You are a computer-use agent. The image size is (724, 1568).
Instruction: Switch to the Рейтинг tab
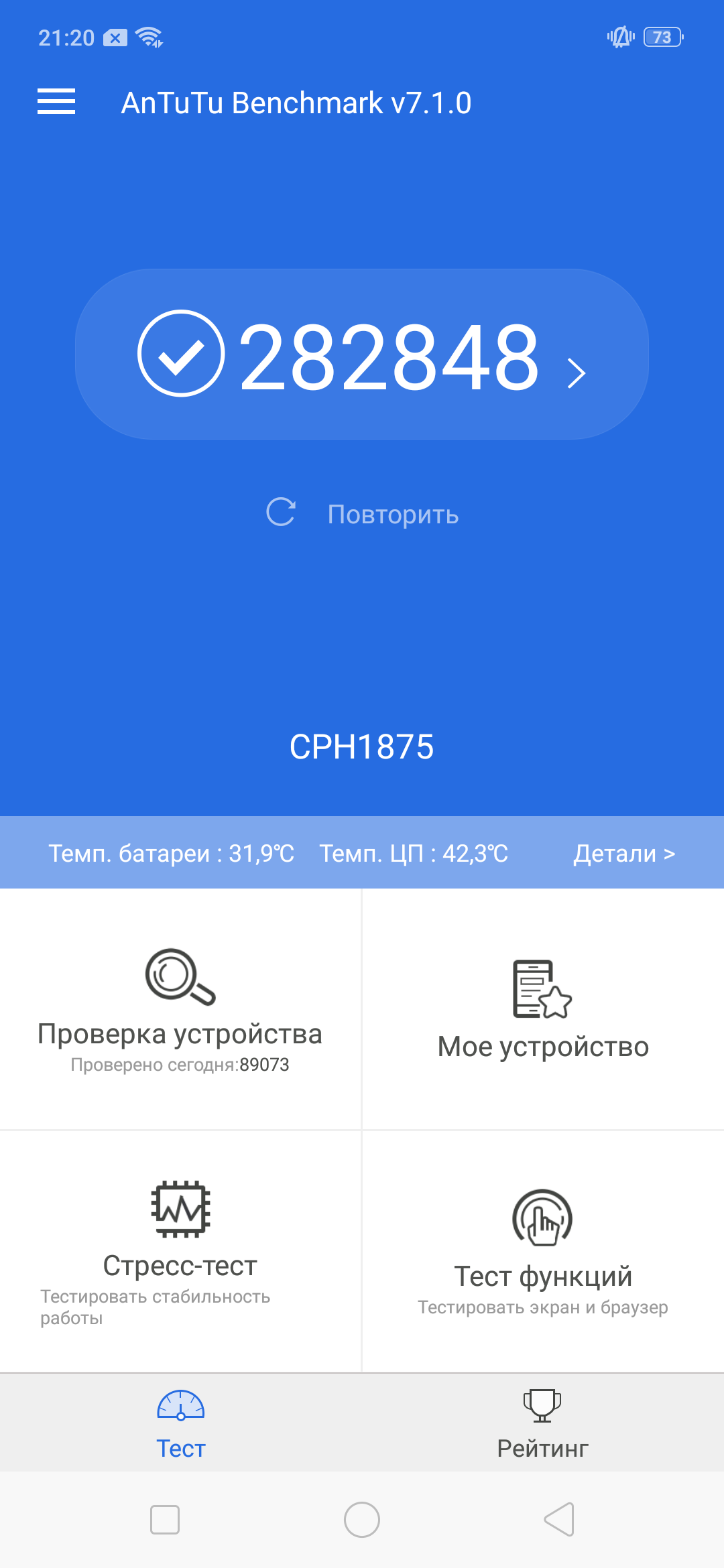click(x=543, y=1423)
